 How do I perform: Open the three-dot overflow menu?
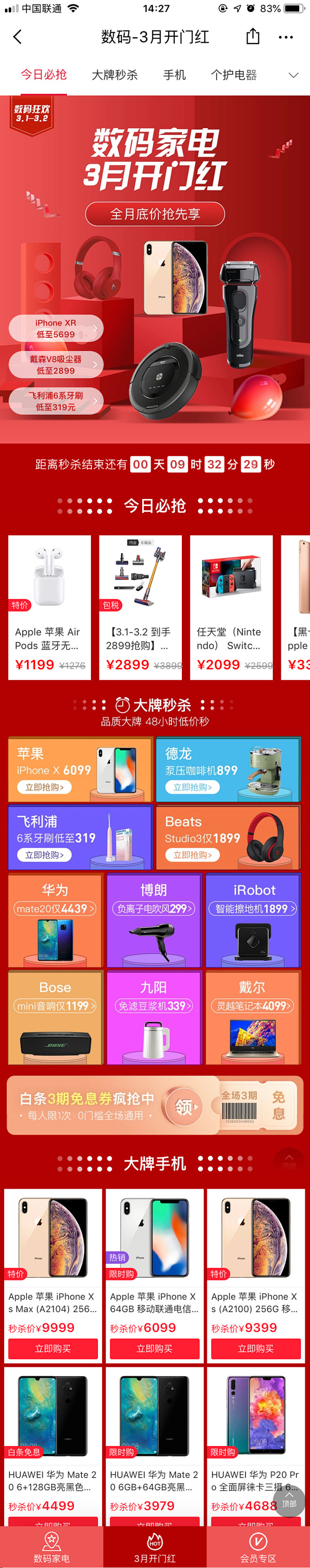click(x=285, y=37)
